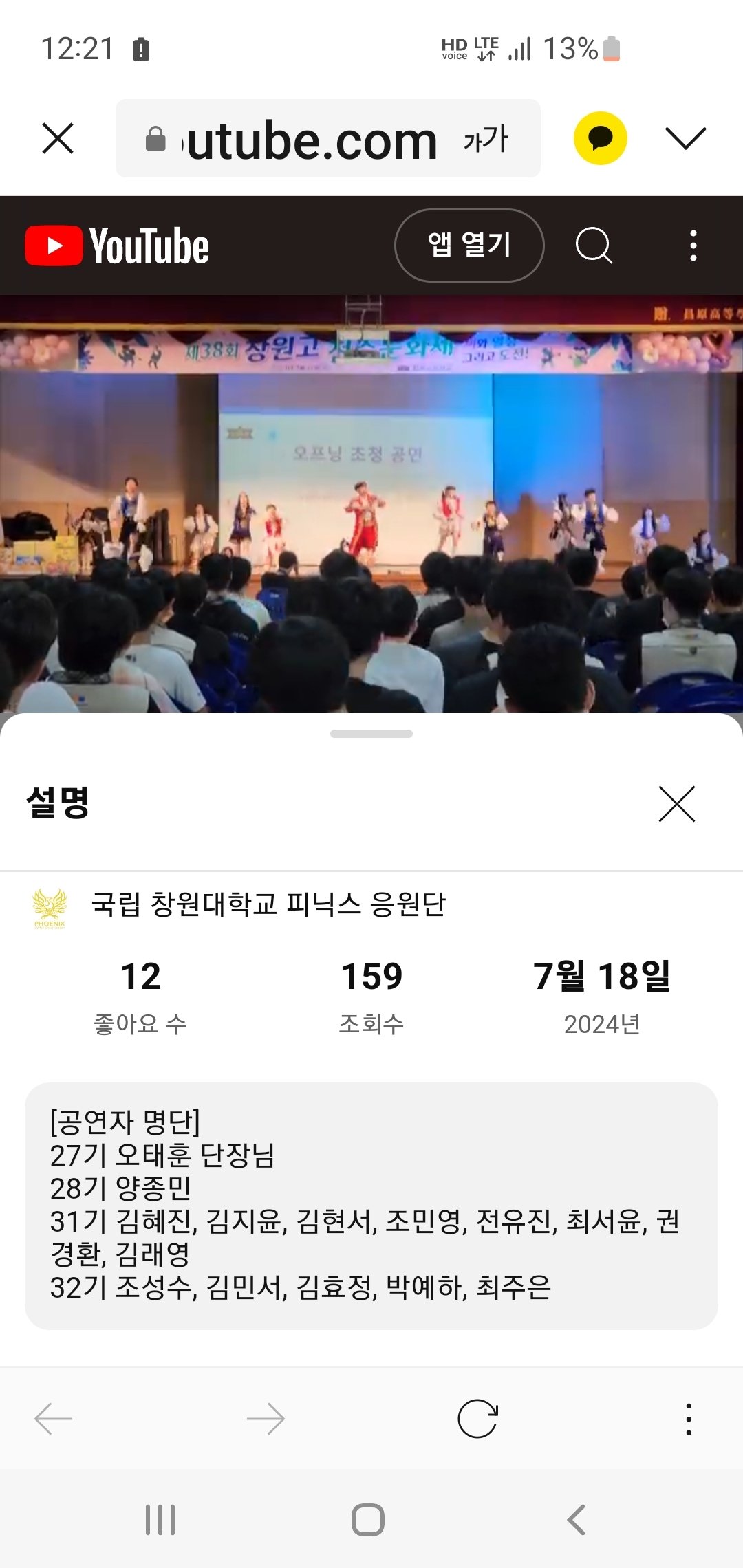Tap the yellow KakaoTalk chat icon
Screen dimensions: 743x1568
(x=601, y=138)
